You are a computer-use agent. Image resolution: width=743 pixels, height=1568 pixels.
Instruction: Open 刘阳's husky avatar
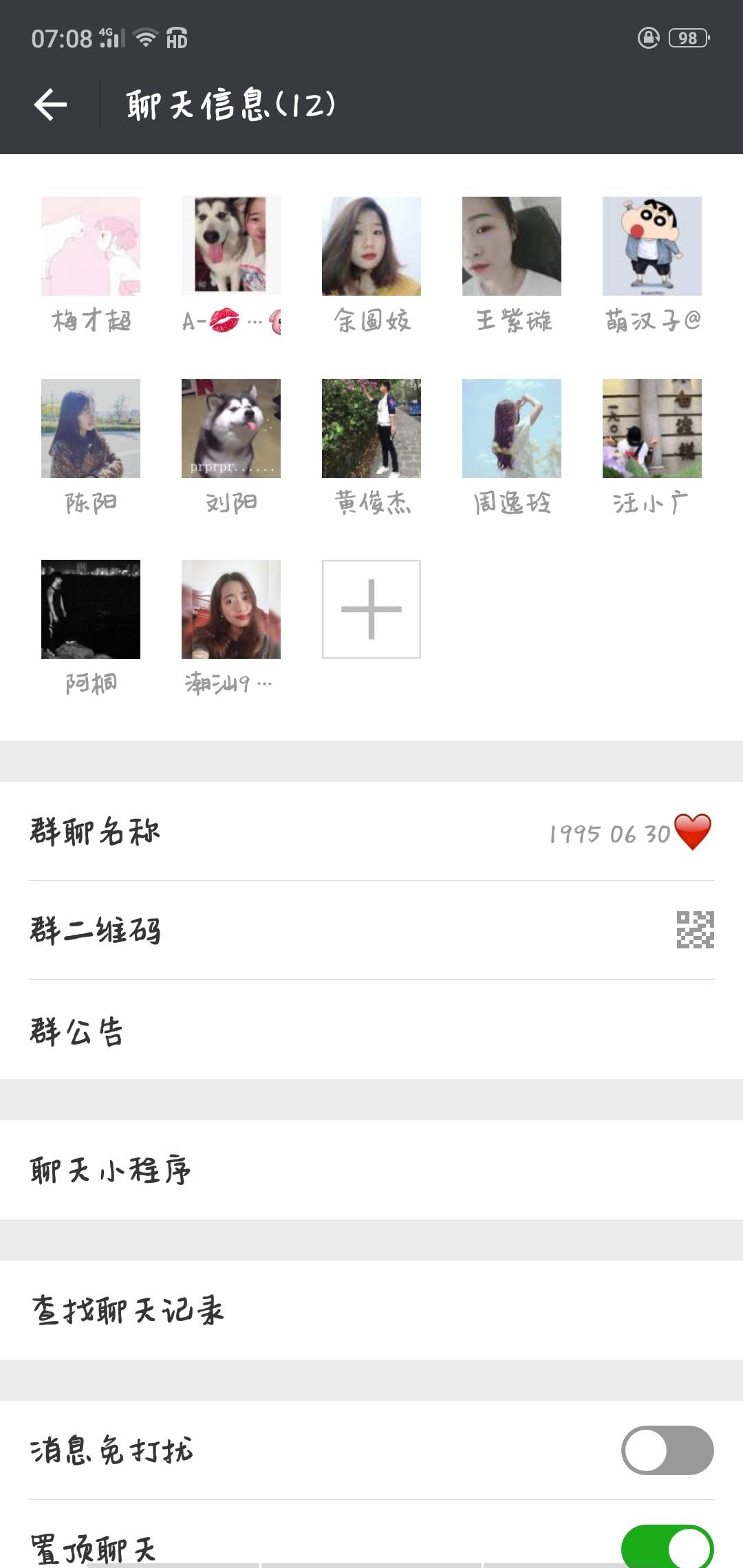[x=230, y=428]
